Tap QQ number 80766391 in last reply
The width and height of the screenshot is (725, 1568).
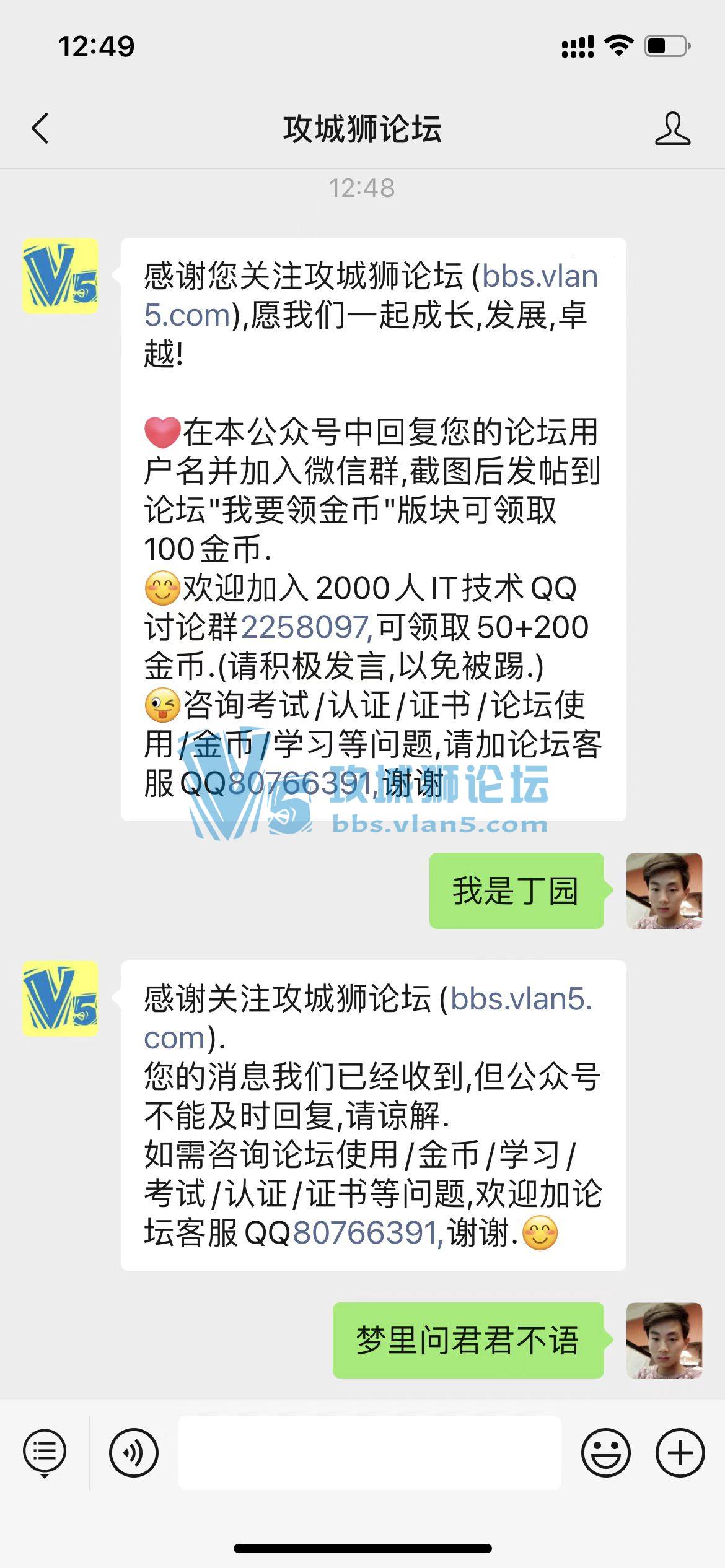point(367,1232)
